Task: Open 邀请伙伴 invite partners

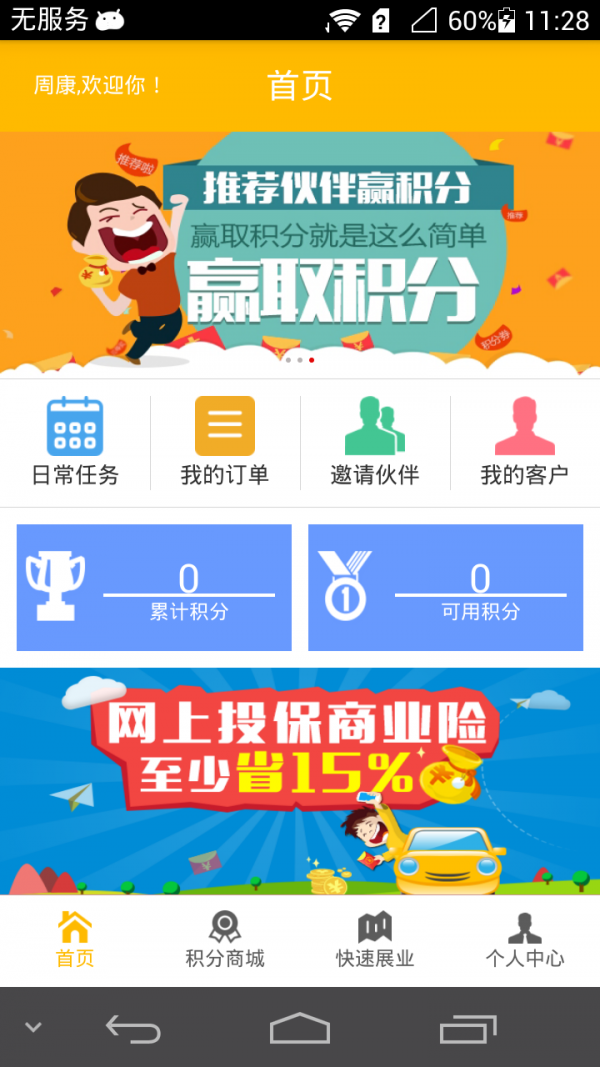Action: 375,442
